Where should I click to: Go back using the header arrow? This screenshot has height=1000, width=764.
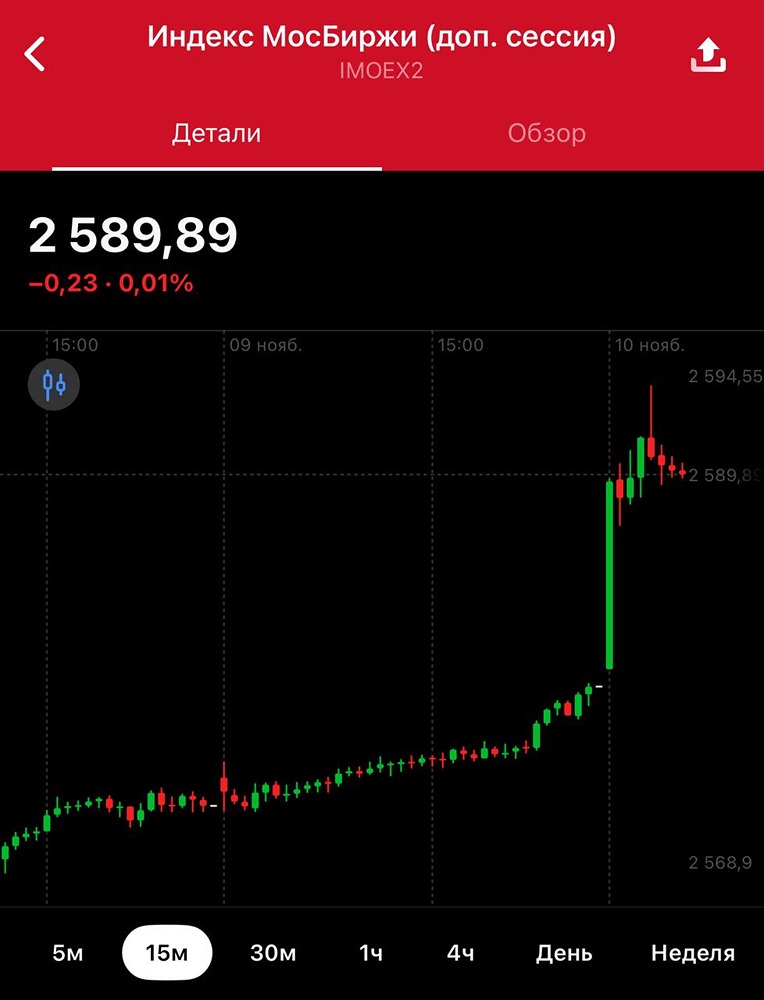click(x=36, y=54)
